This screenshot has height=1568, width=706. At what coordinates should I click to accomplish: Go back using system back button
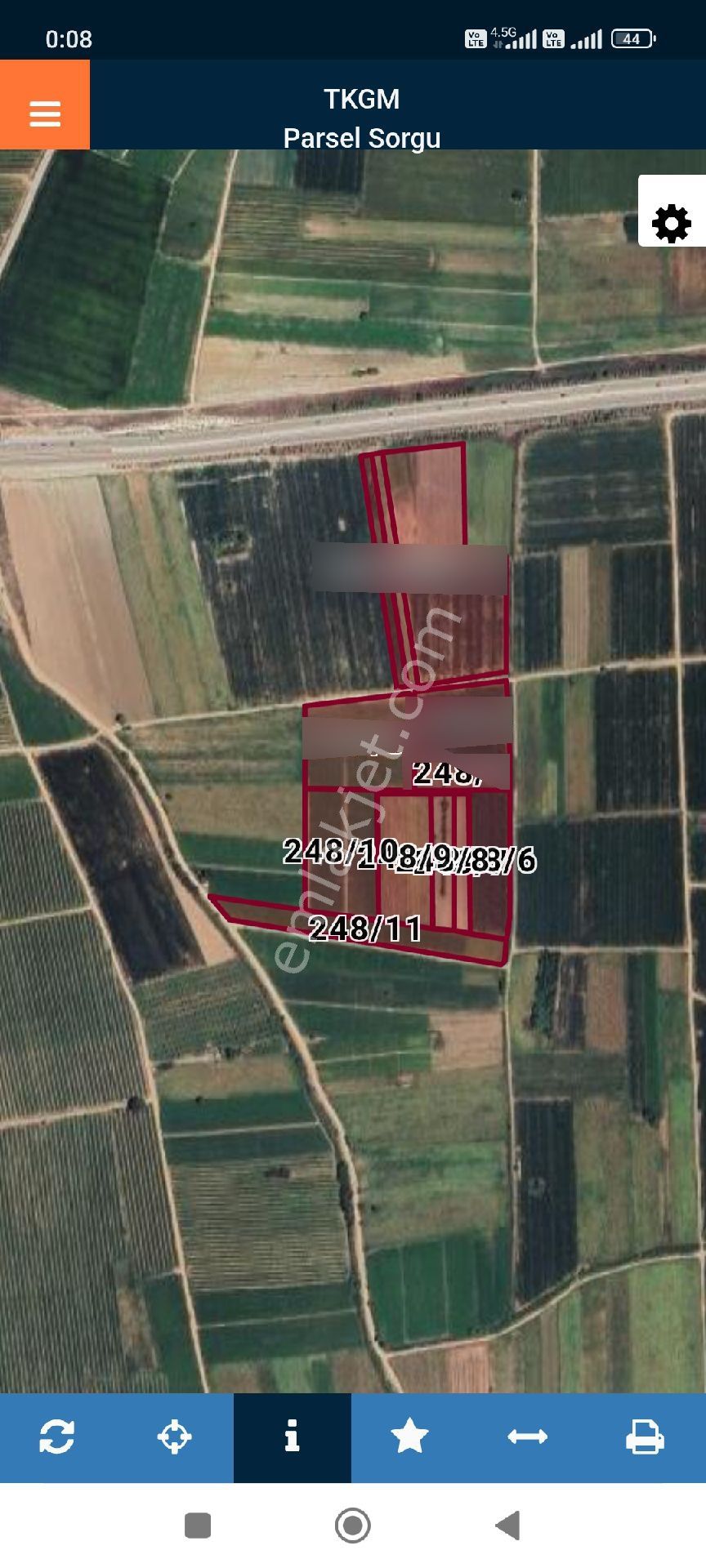click(x=508, y=1525)
